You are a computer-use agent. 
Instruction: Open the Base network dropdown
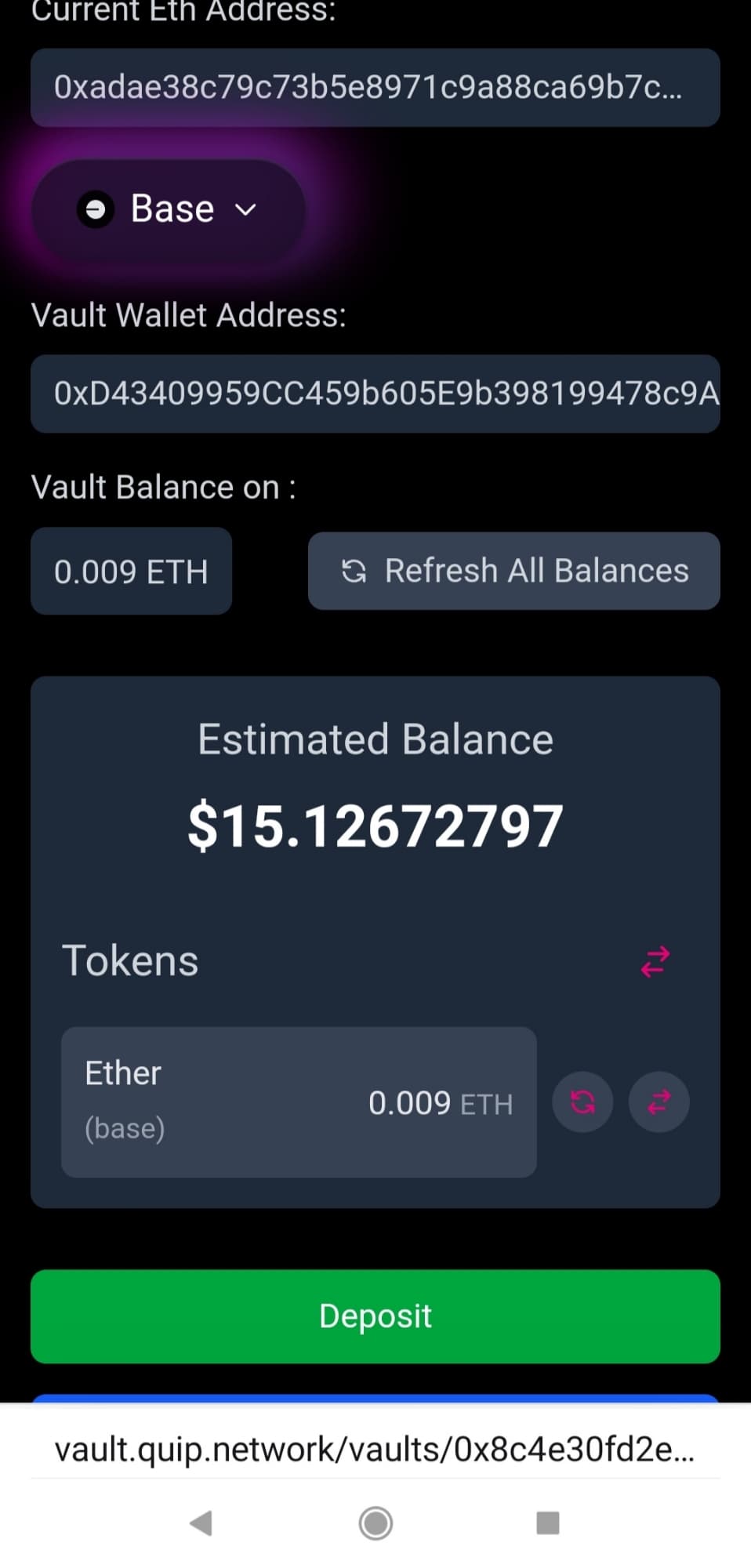coord(169,209)
